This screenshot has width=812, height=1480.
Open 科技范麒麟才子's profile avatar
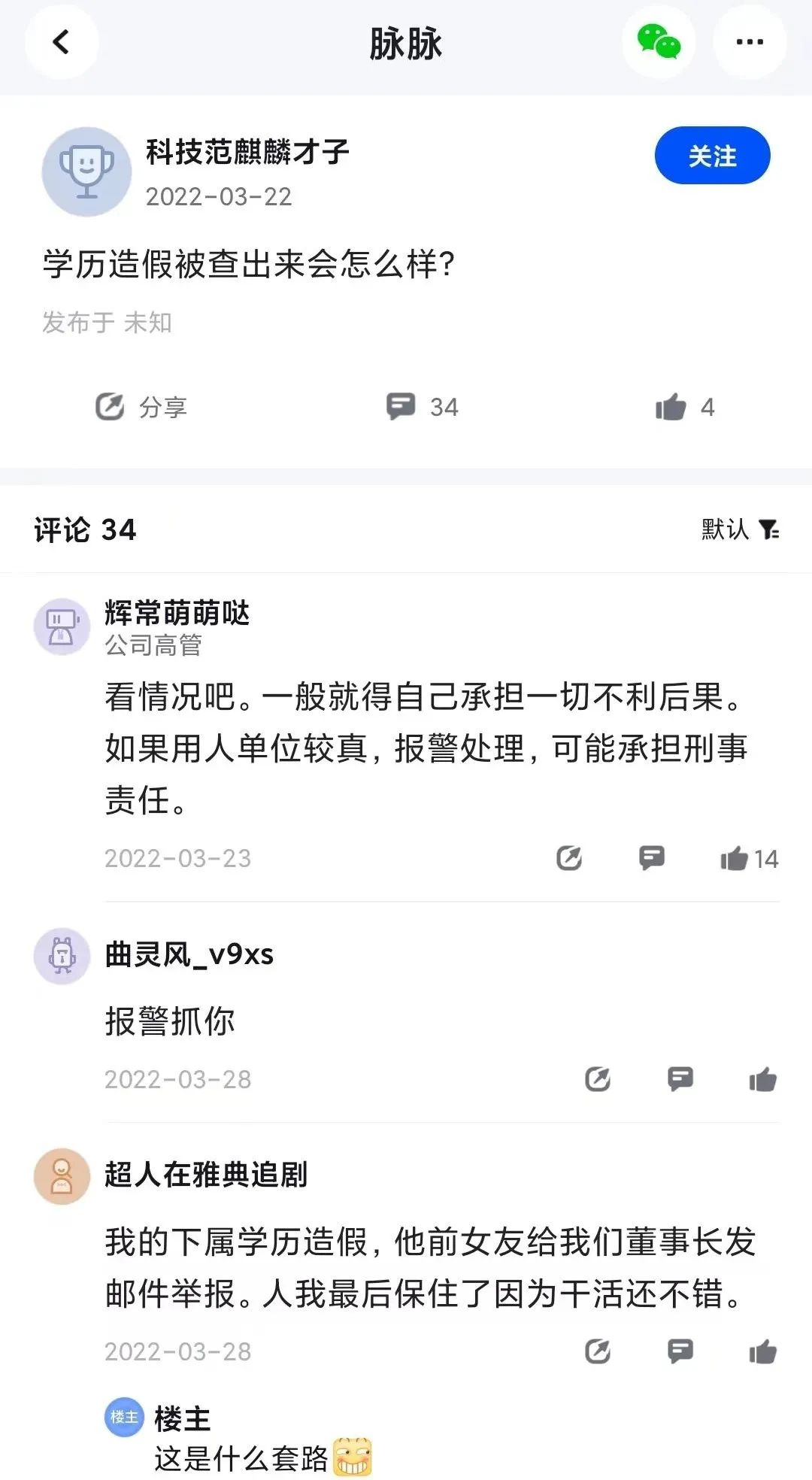coord(86,172)
